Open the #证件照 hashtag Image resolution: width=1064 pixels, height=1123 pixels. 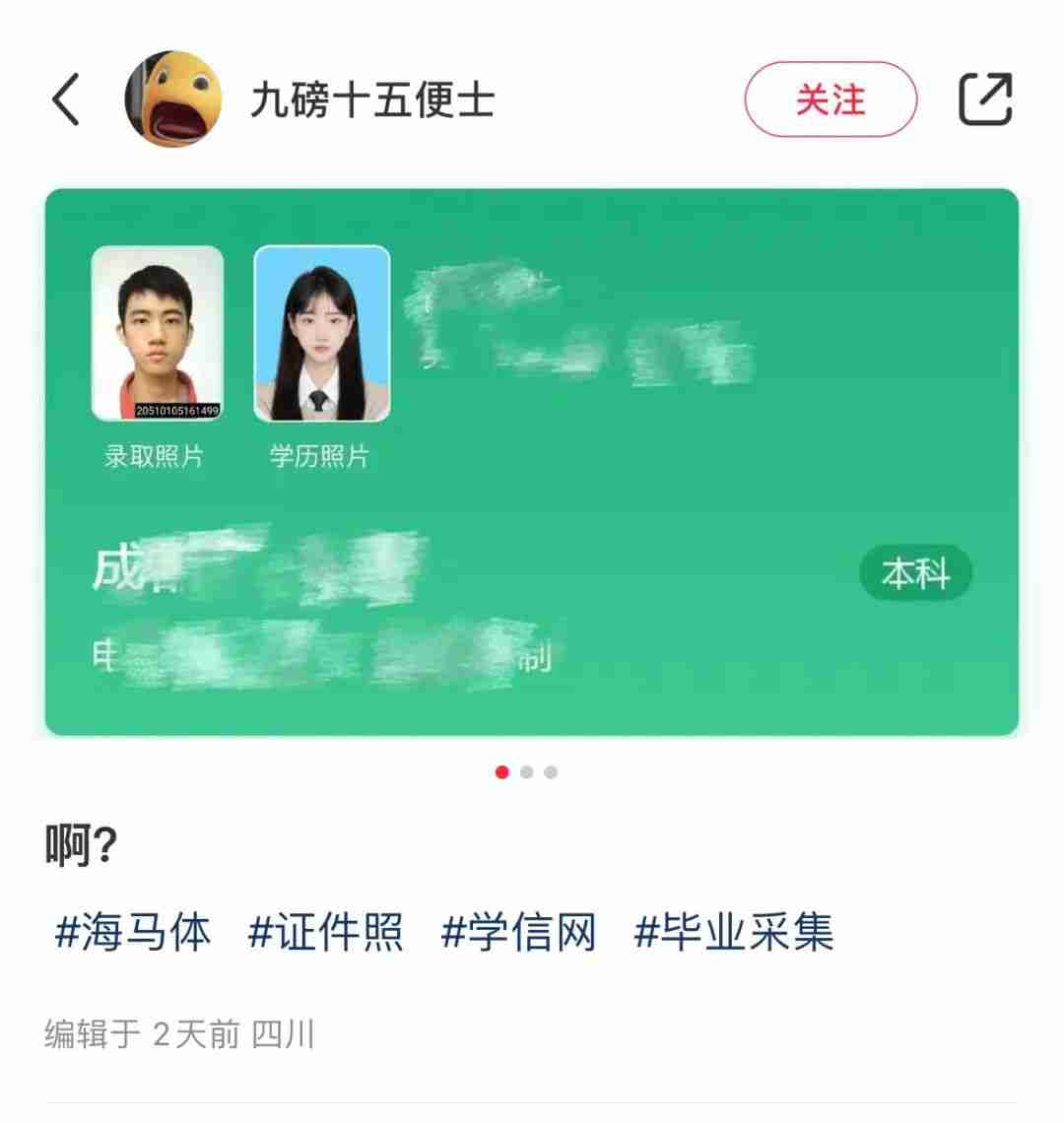325,932
